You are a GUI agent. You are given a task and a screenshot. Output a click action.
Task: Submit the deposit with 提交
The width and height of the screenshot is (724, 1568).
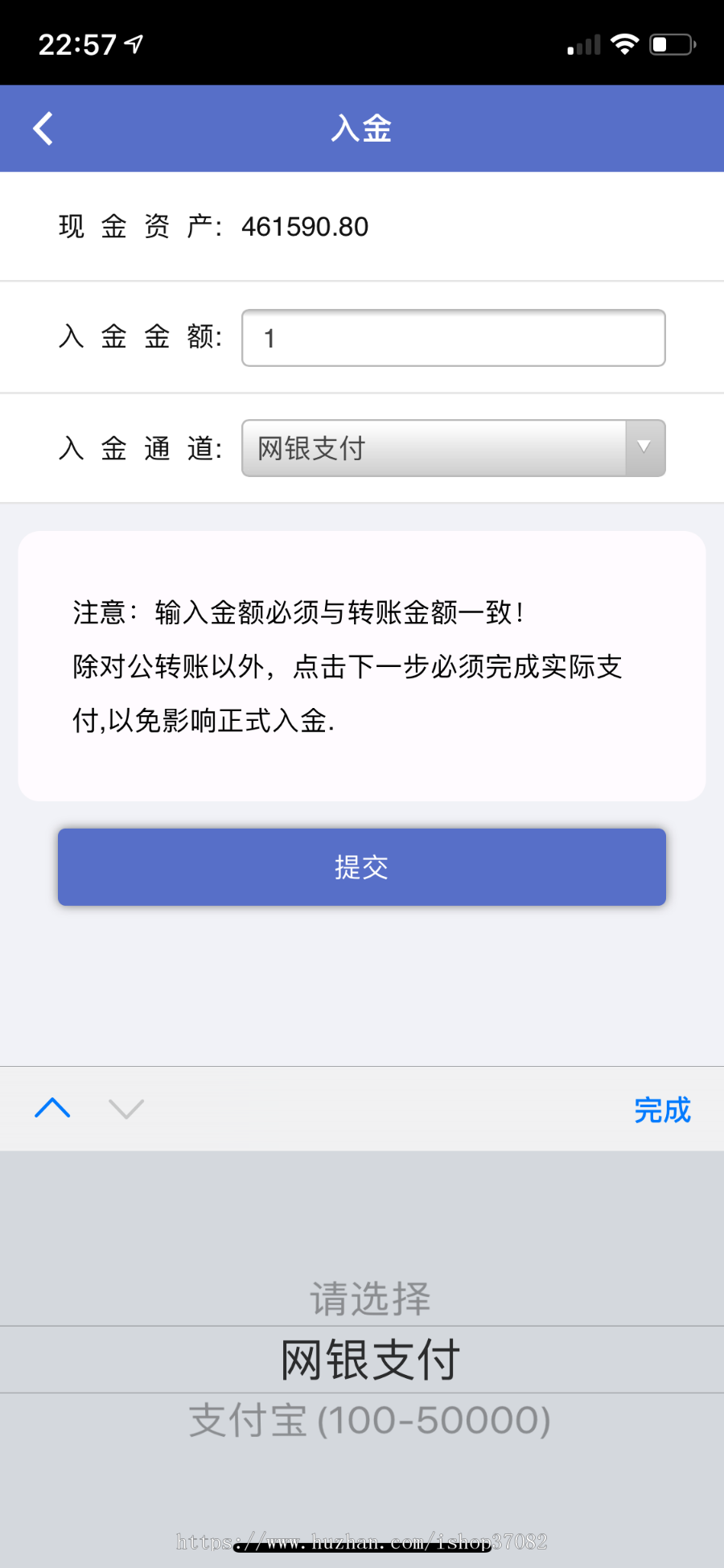click(x=362, y=867)
